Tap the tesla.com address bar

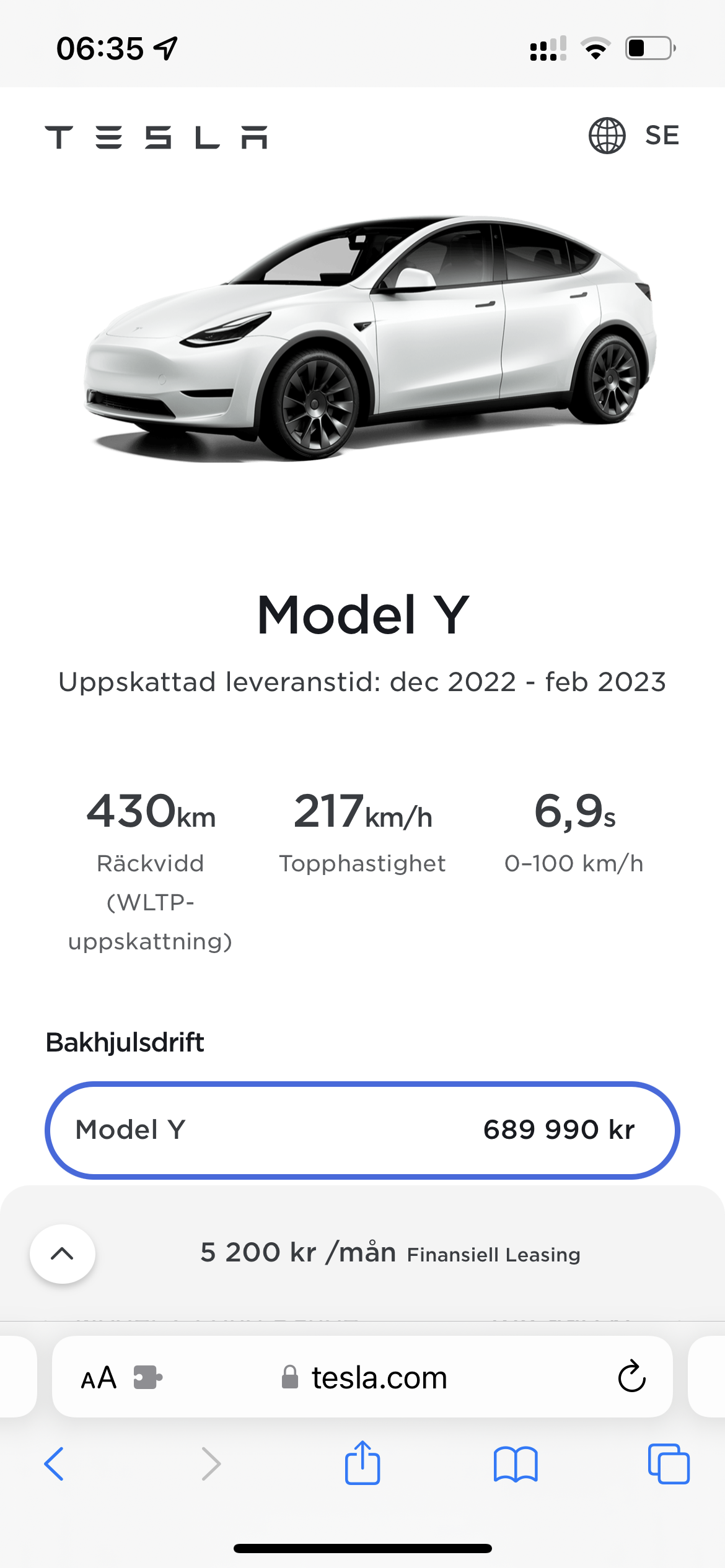pos(378,1378)
